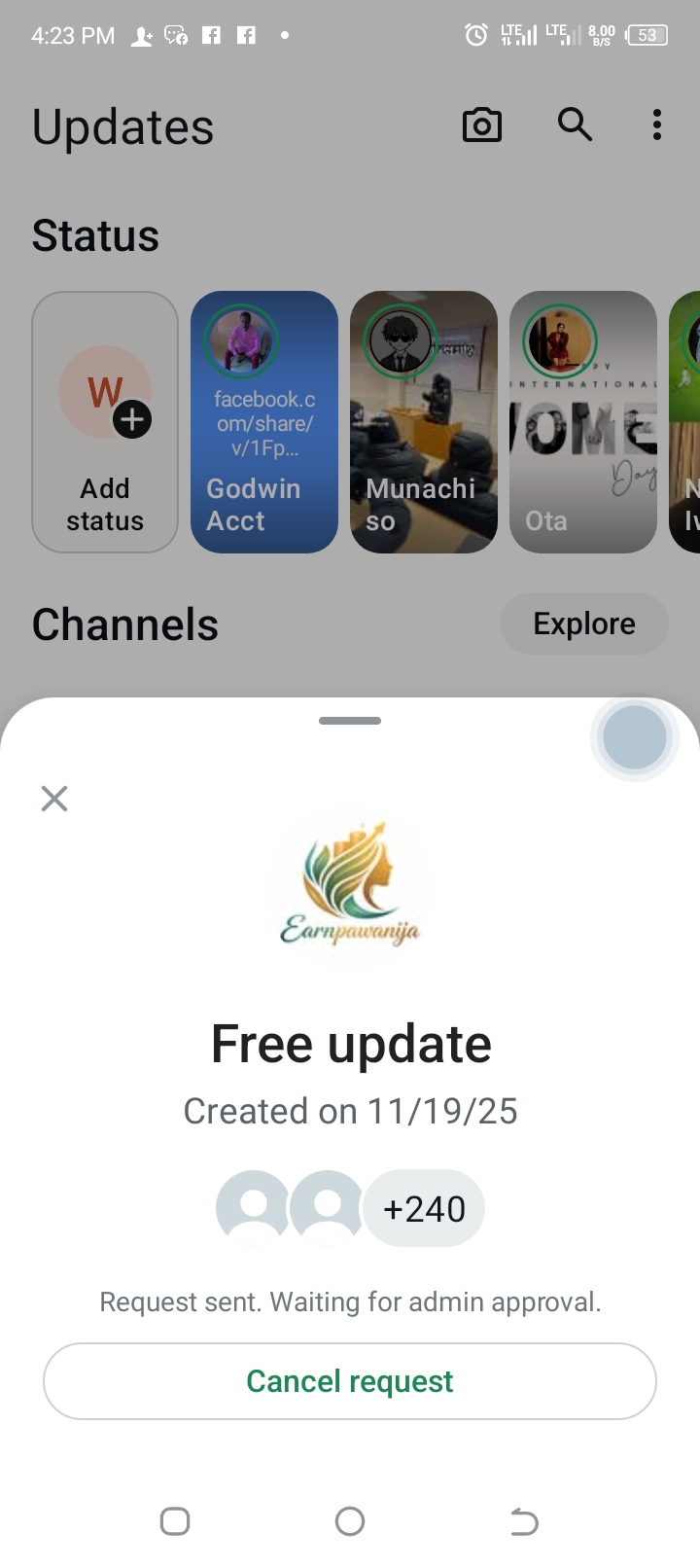Search in Updates

[x=575, y=125]
